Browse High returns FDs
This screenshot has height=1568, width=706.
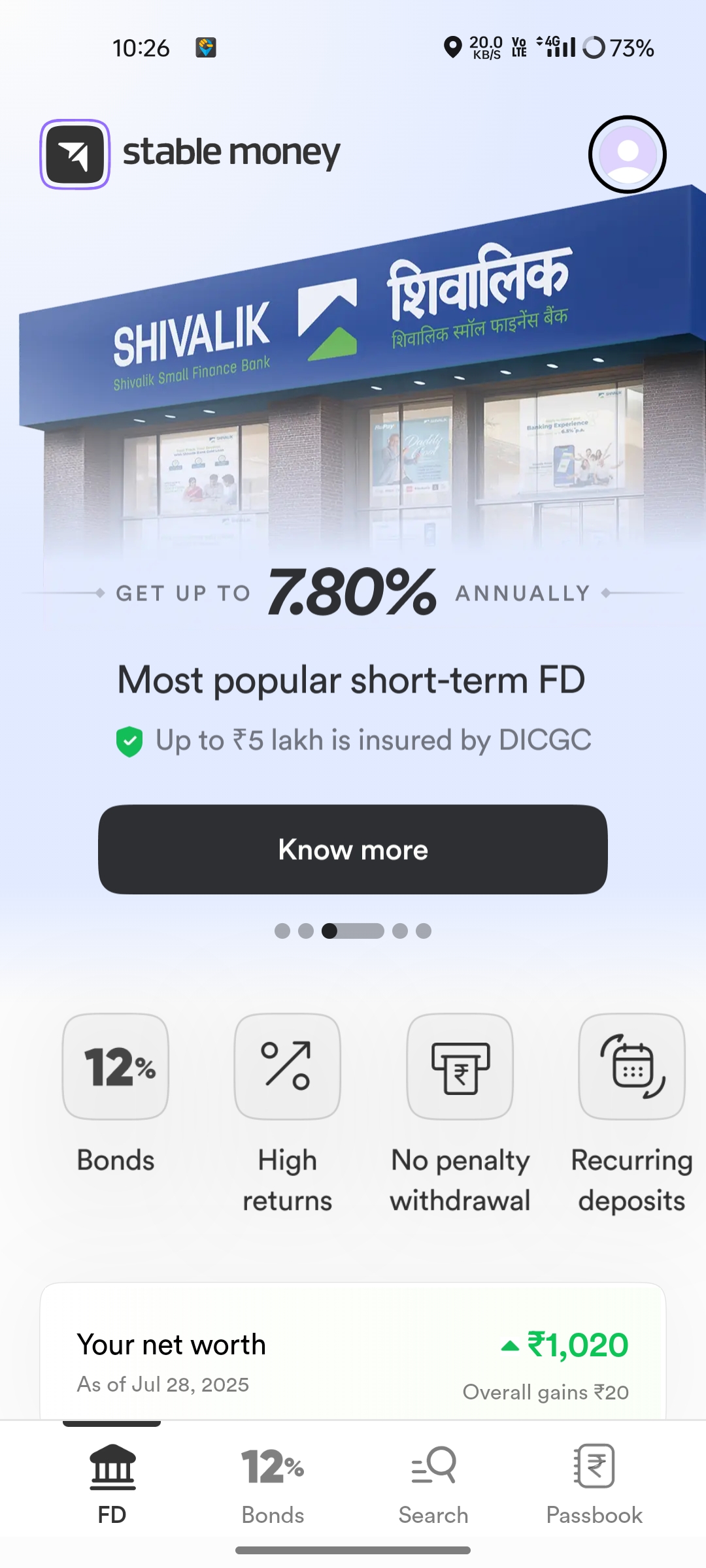[x=288, y=1067]
